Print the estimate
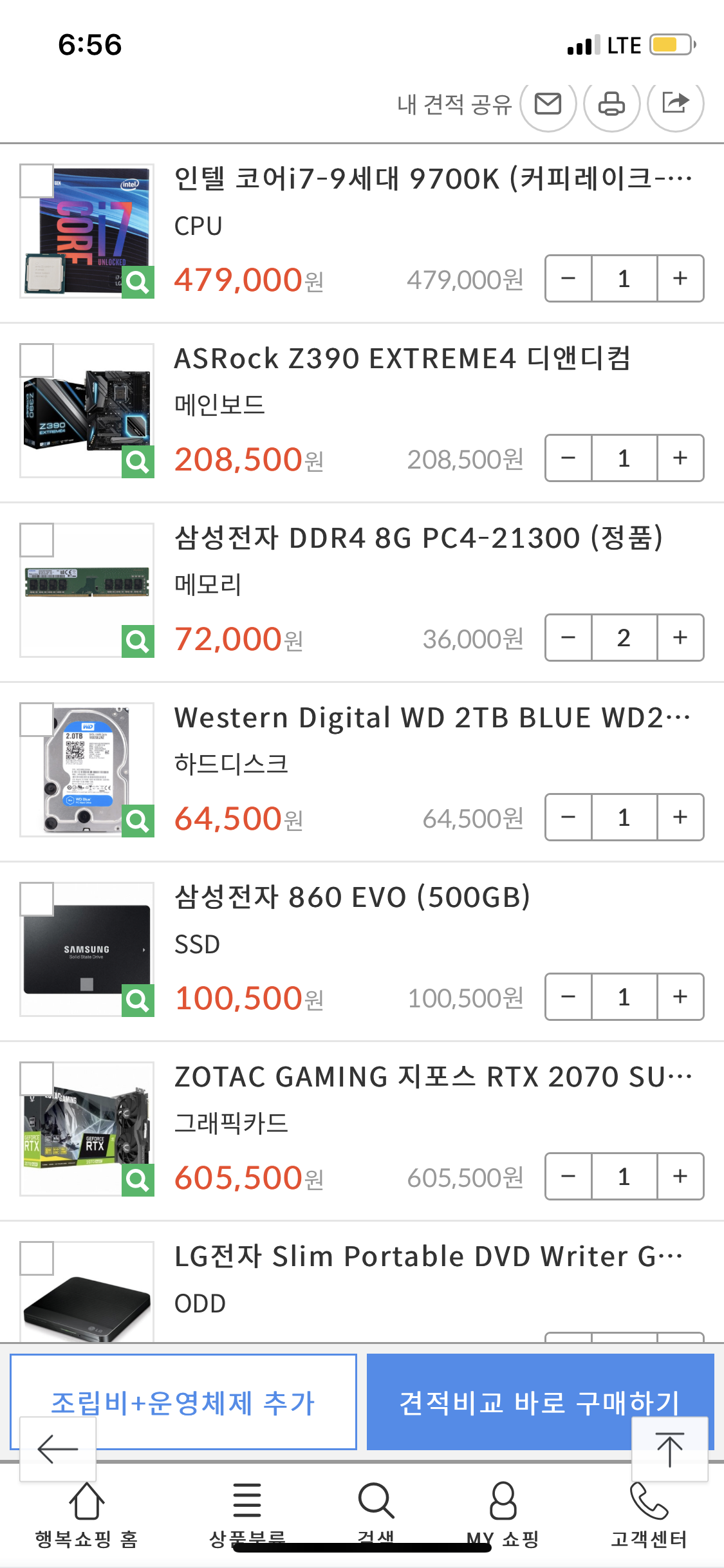Image resolution: width=724 pixels, height=1568 pixels. 611,104
